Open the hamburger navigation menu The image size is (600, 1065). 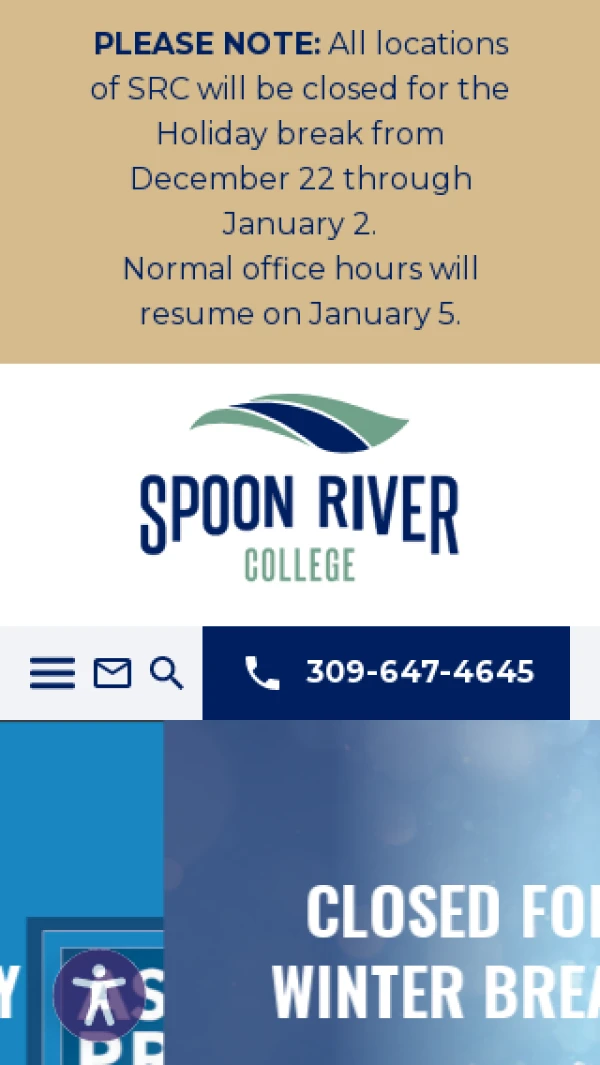[x=52, y=673]
